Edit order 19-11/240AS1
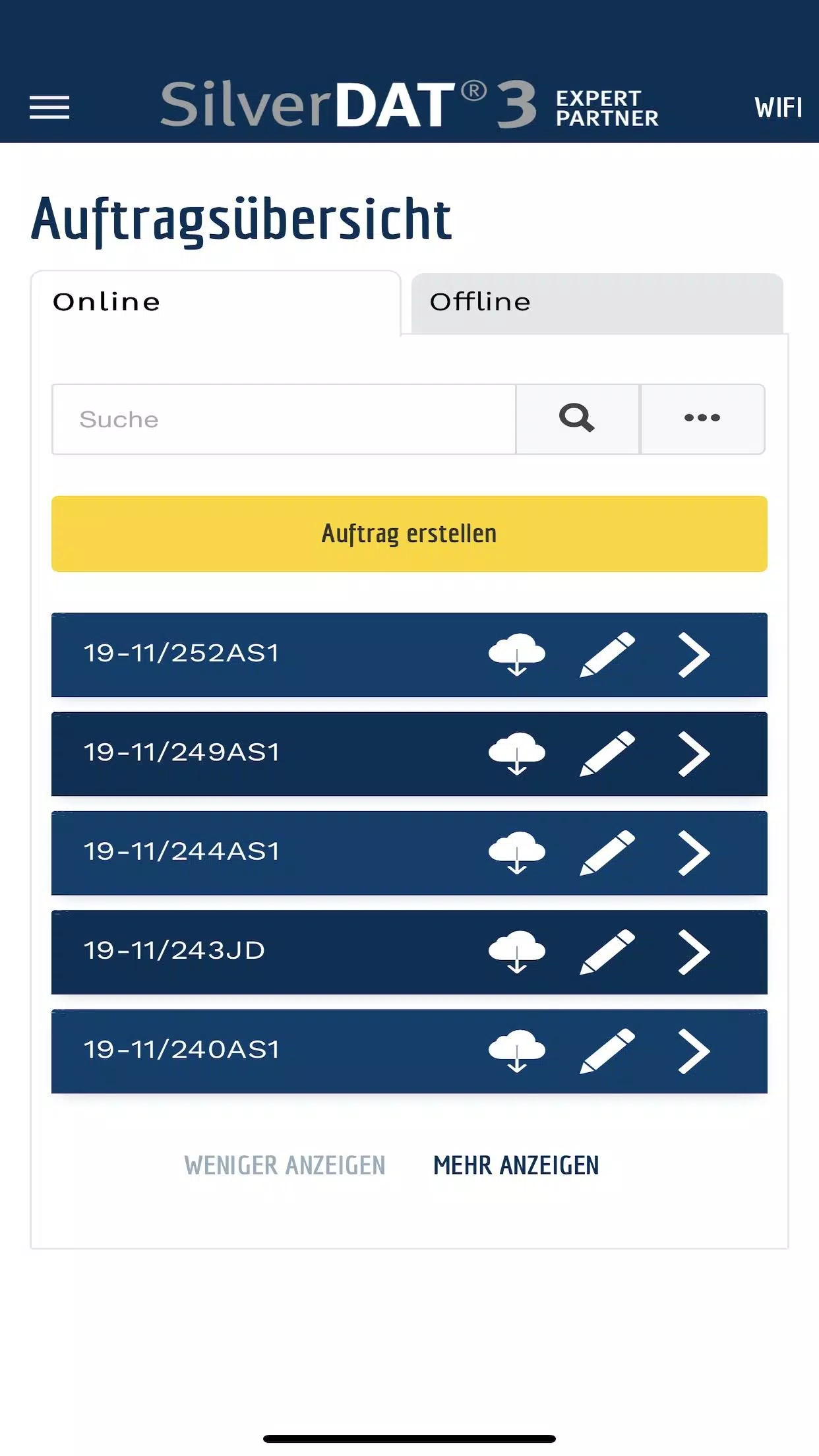This screenshot has width=819, height=1456. pyautogui.click(x=607, y=1050)
